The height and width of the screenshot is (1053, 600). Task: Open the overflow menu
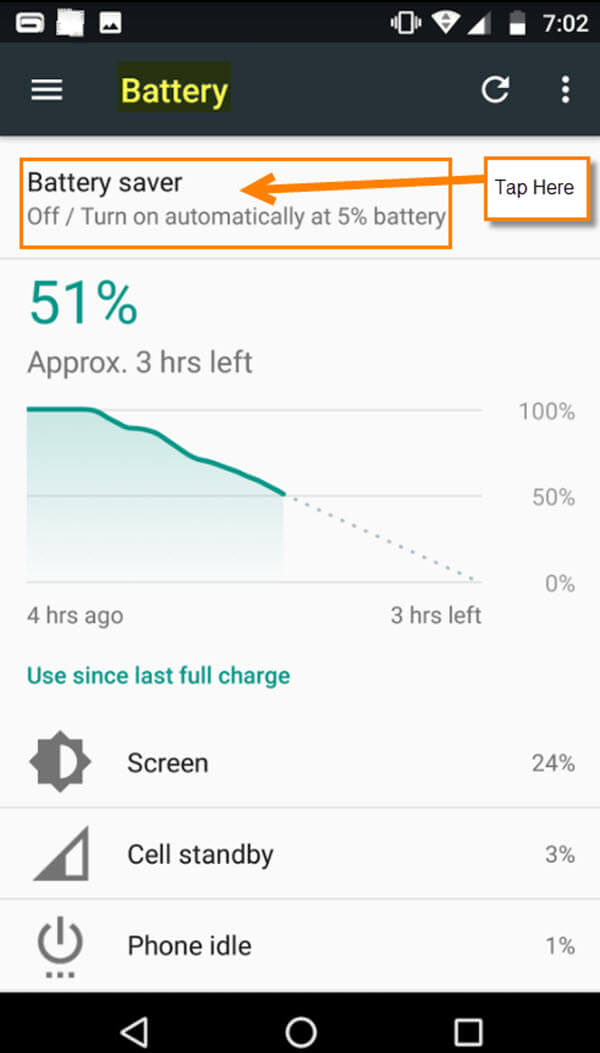point(566,90)
